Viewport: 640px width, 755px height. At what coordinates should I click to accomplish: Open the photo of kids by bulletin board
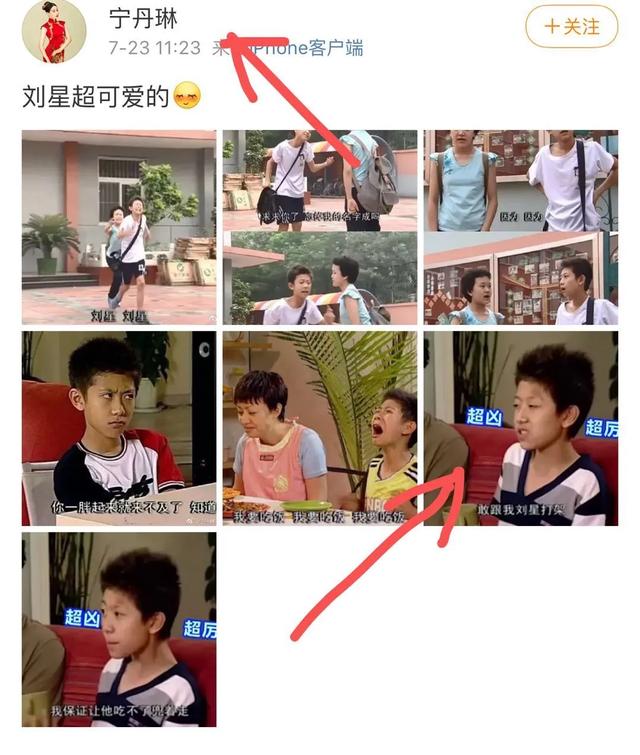click(521, 227)
